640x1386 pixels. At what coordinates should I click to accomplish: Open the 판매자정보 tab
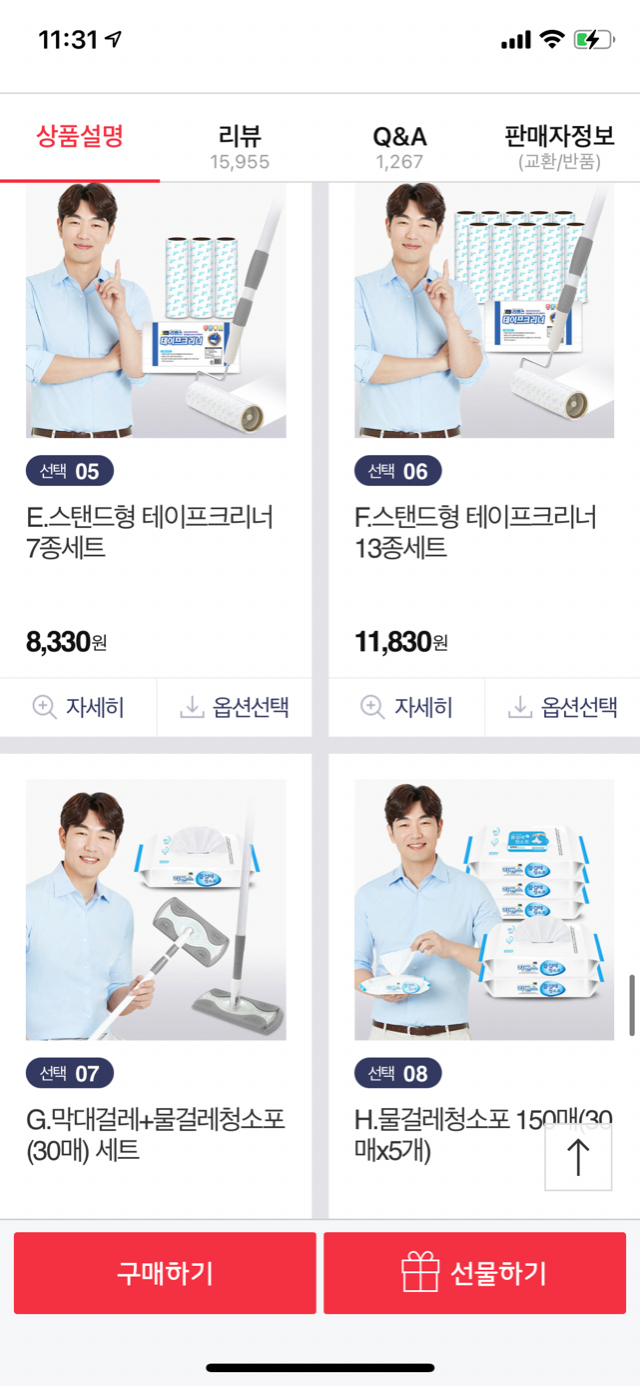[x=559, y=146]
